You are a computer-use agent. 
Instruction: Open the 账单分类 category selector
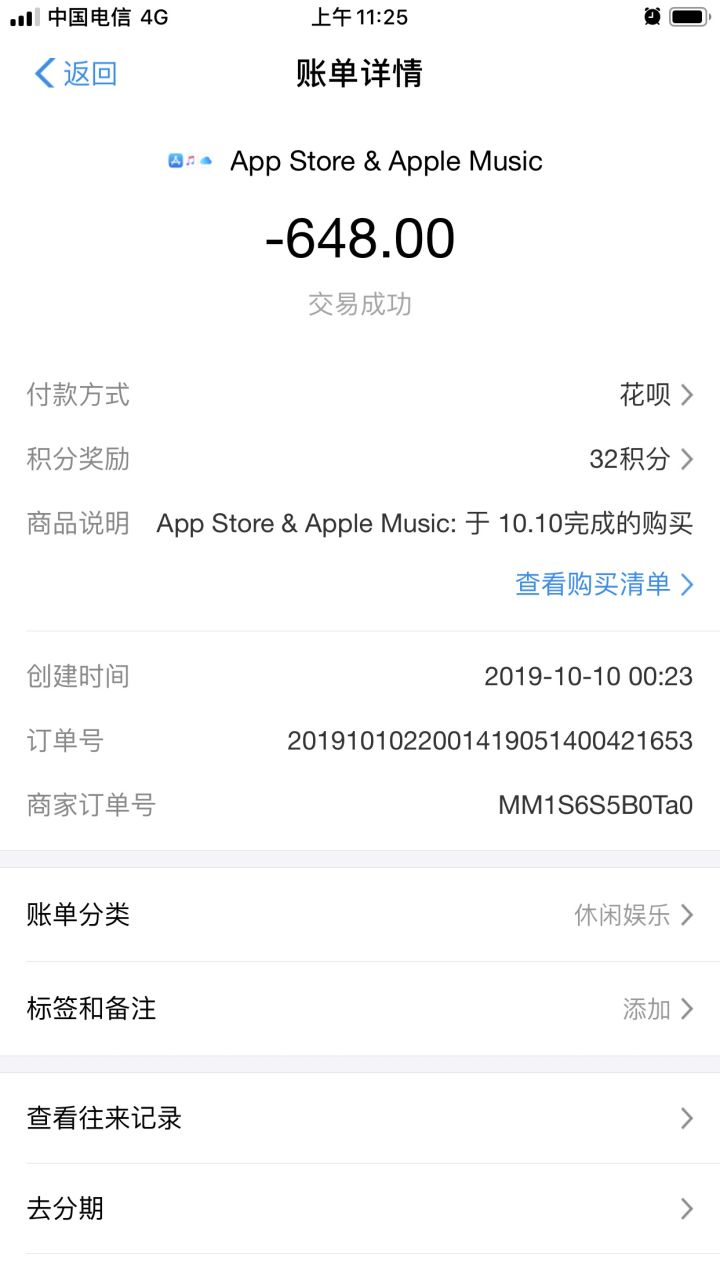point(360,913)
